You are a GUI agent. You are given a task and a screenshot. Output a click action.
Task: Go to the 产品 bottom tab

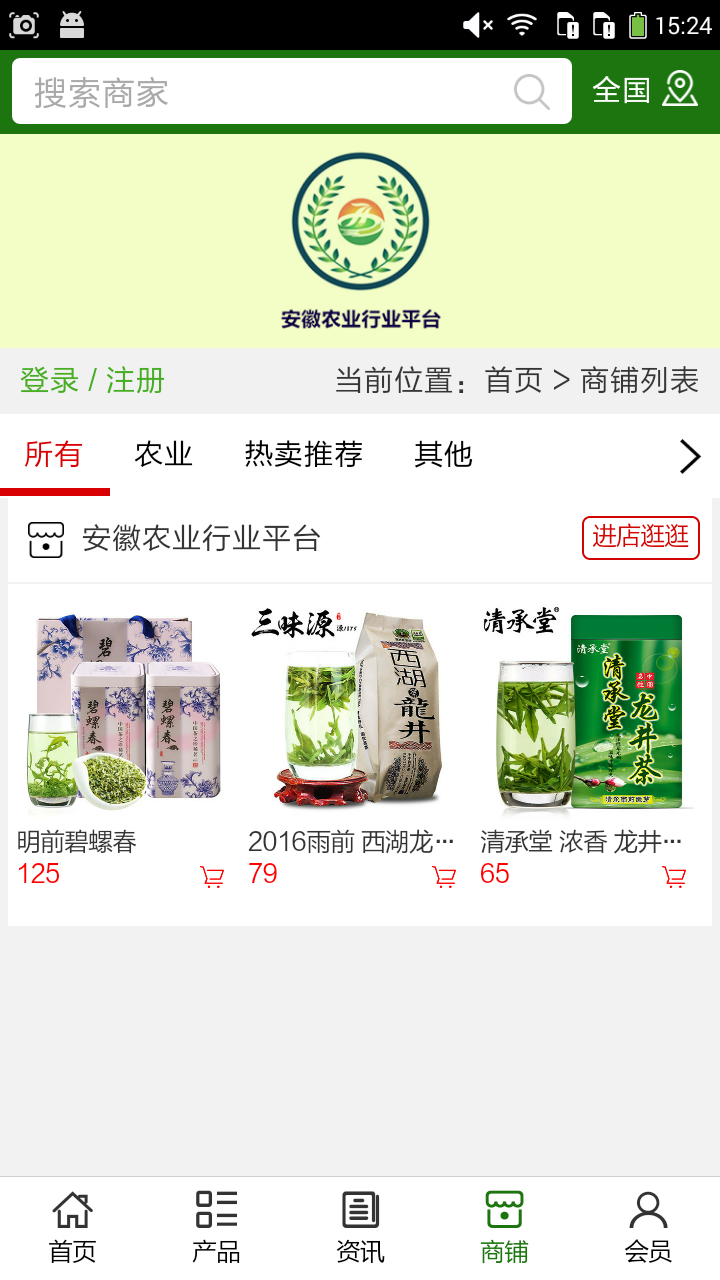(216, 1226)
